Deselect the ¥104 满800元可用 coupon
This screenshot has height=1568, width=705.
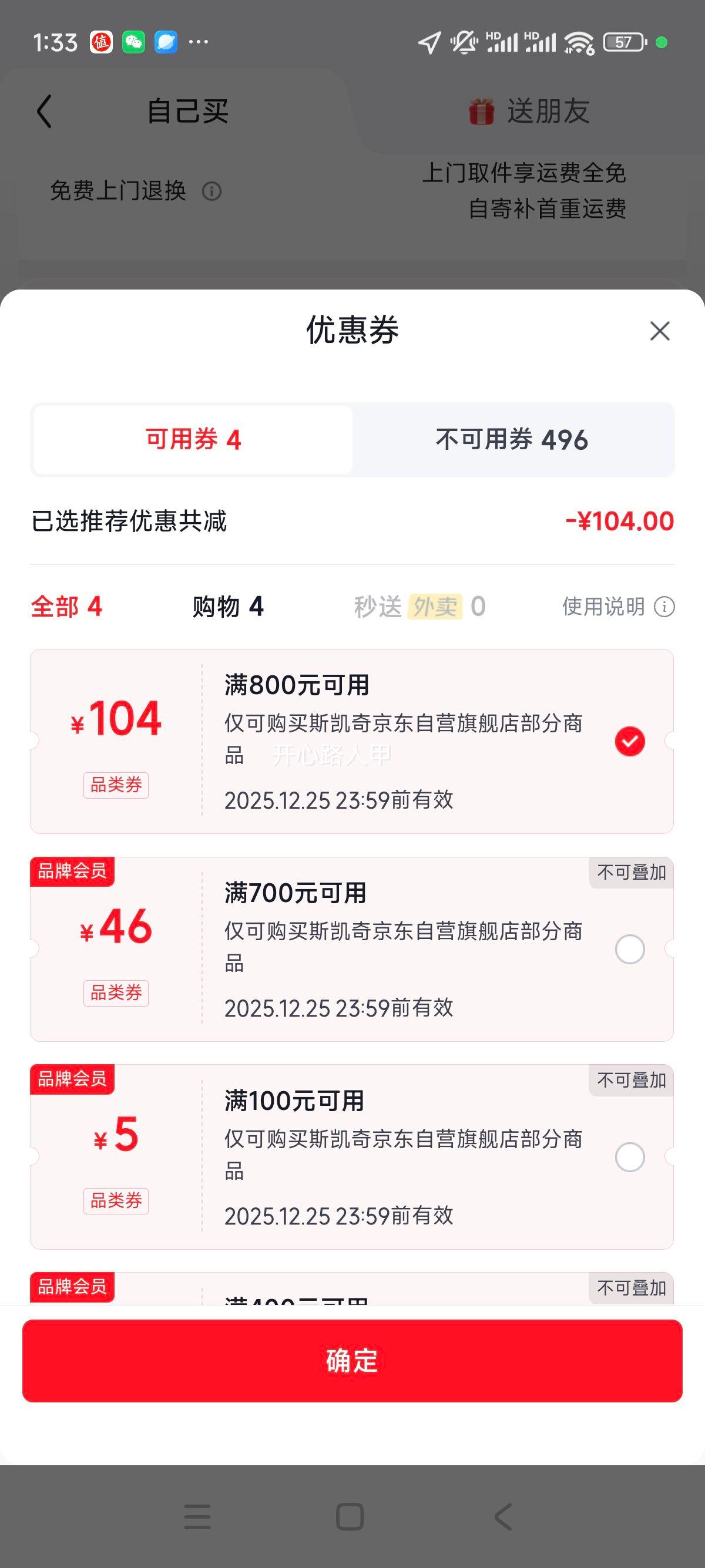631,740
